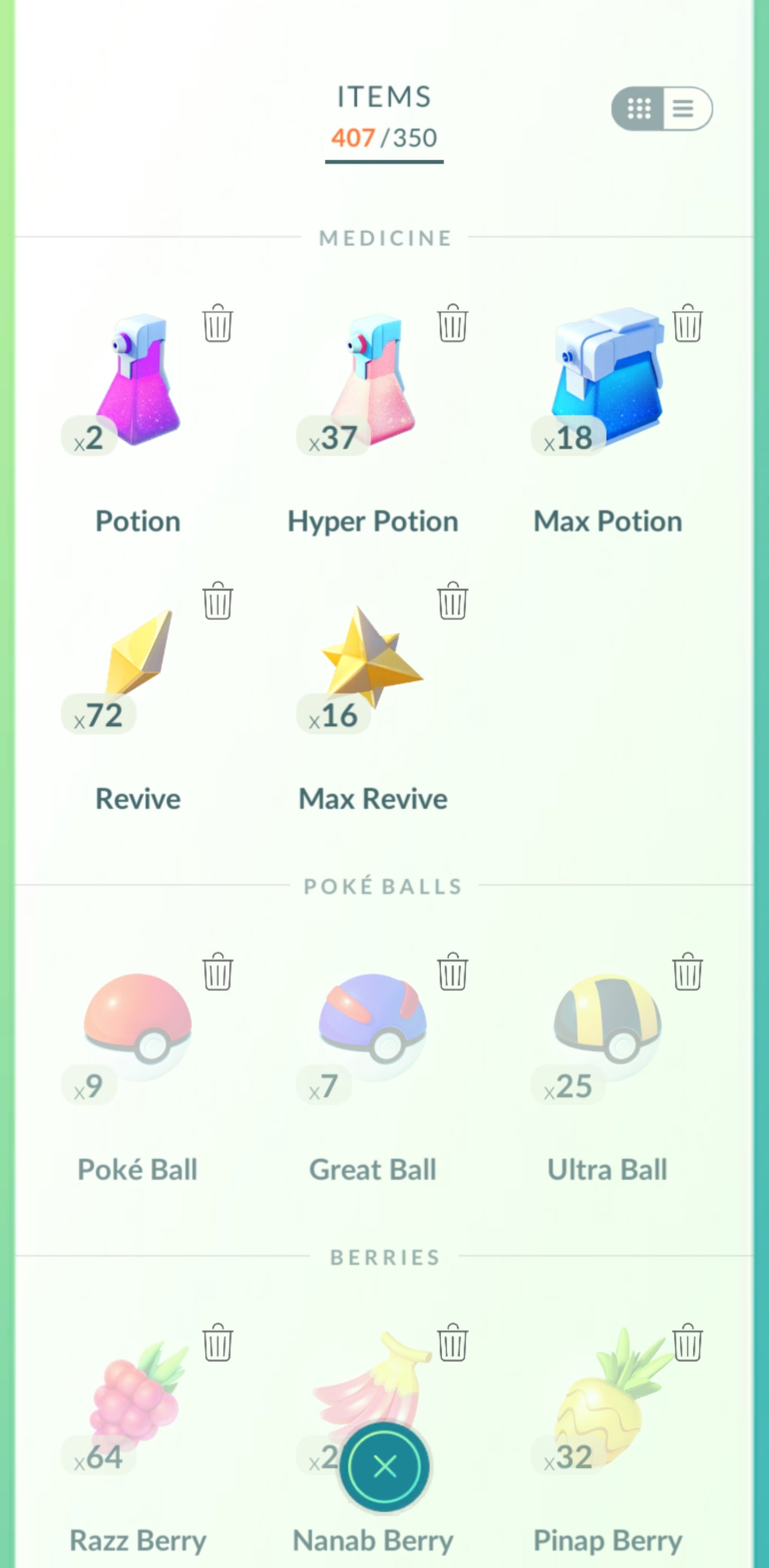Discard Revive items via trash icon
The image size is (769, 1568).
pyautogui.click(x=217, y=601)
